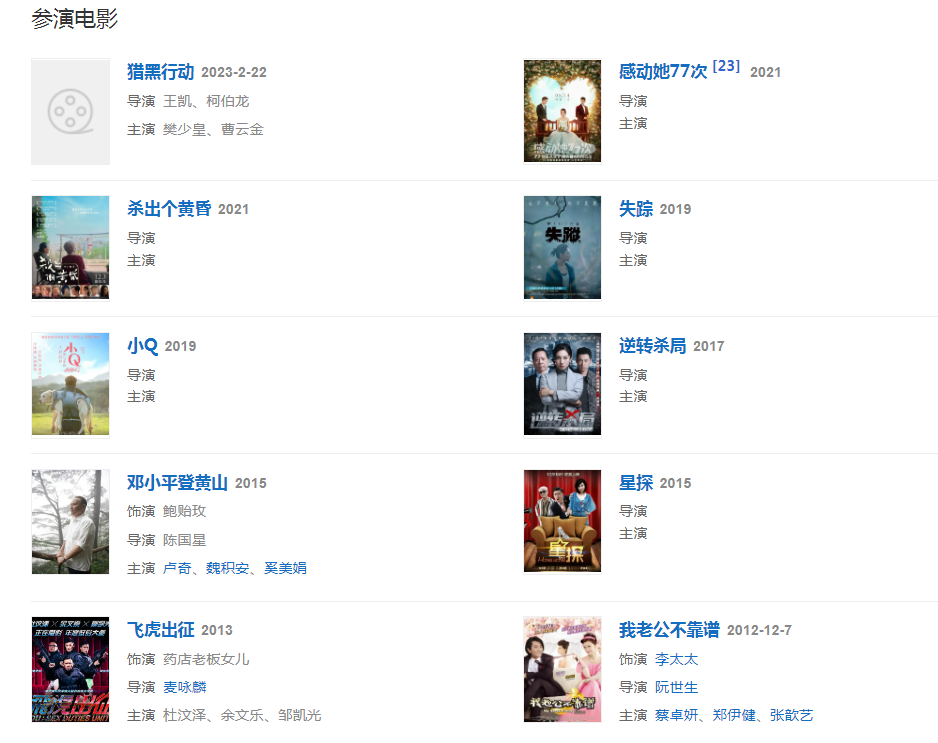View actress 奚美娟's page

pyautogui.click(x=285, y=568)
